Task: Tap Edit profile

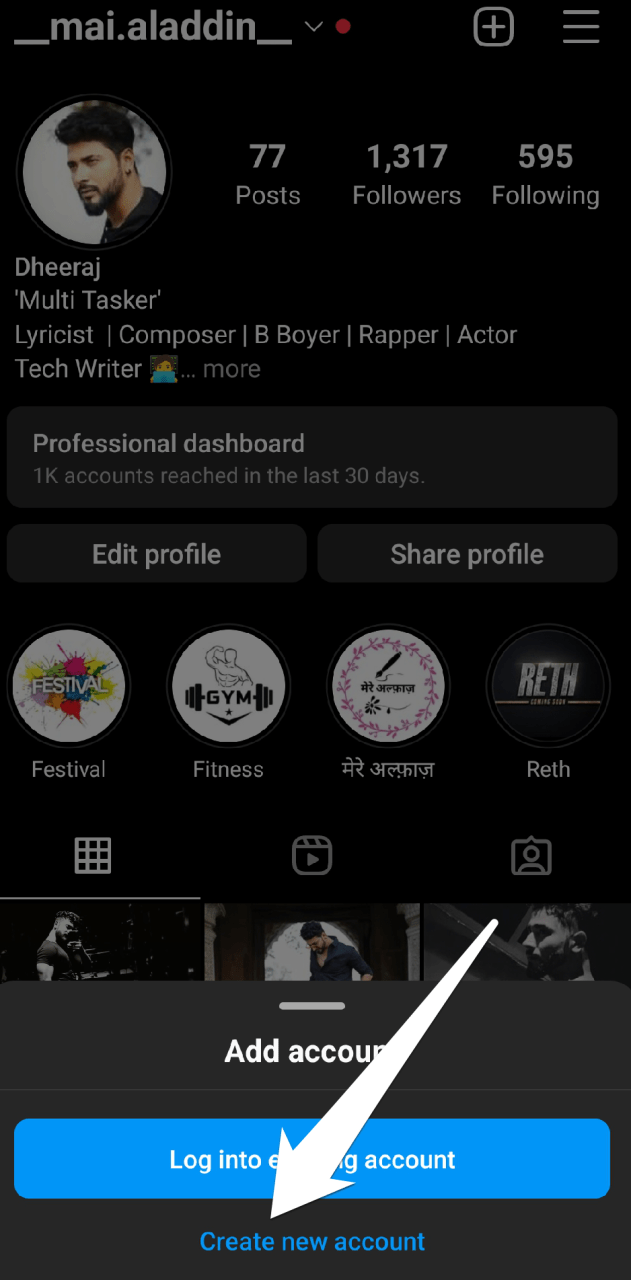Action: click(157, 554)
